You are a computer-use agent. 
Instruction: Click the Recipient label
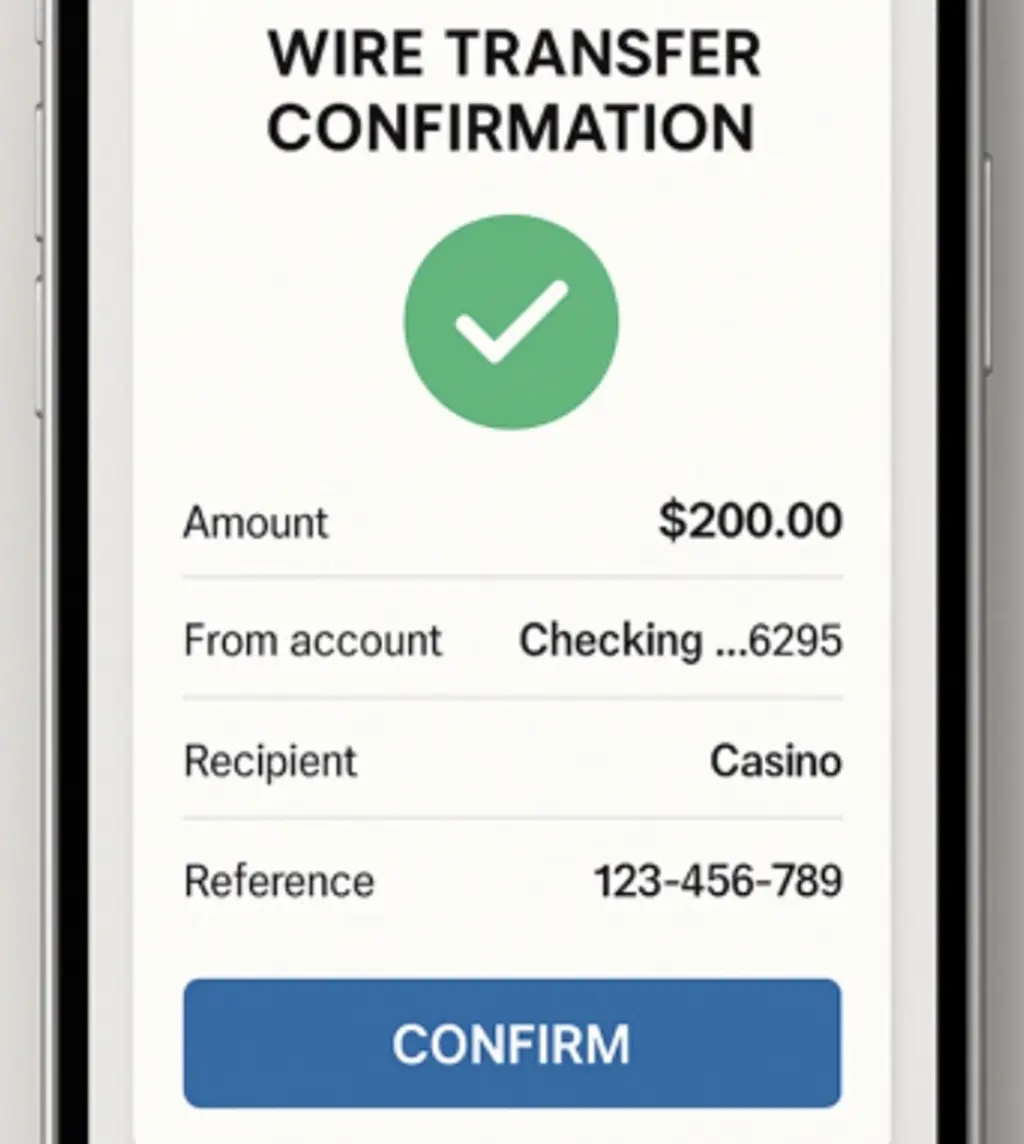coord(269,761)
